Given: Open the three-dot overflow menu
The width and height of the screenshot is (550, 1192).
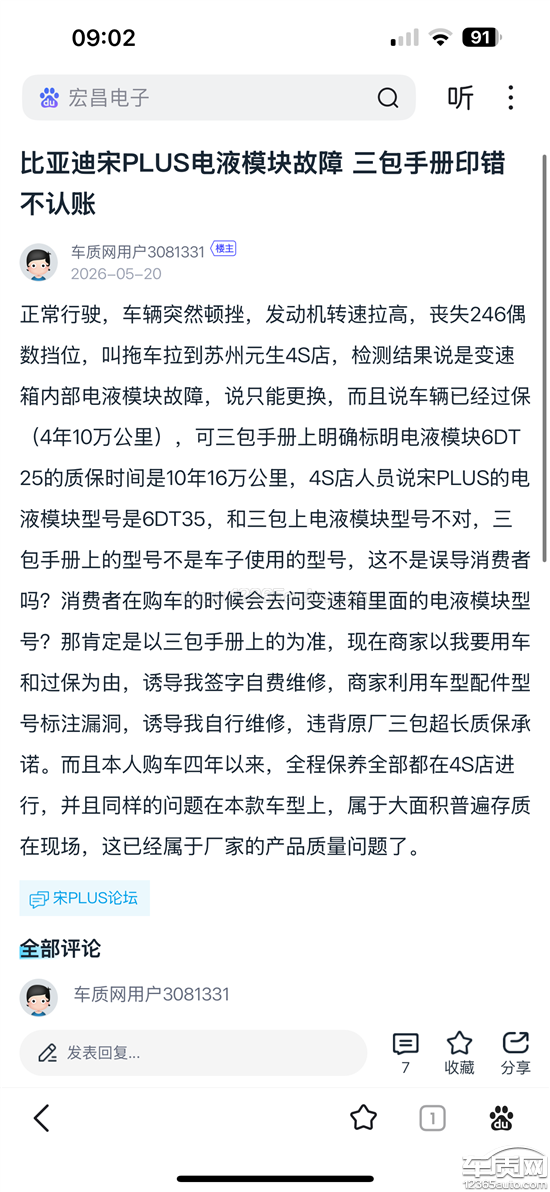Looking at the screenshot, I should click(511, 97).
